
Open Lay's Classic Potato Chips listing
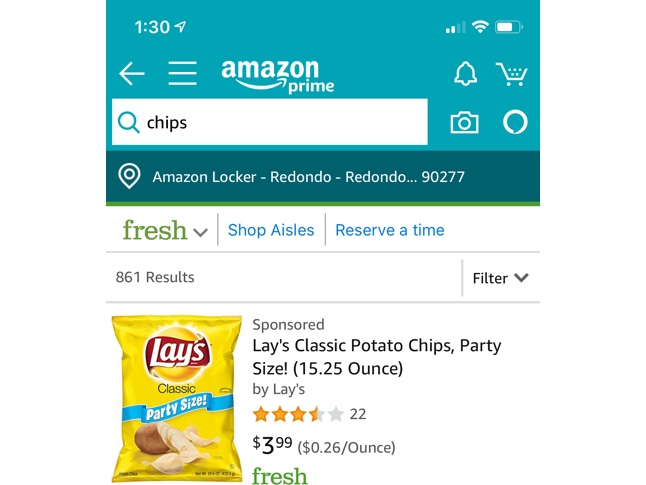(377, 357)
